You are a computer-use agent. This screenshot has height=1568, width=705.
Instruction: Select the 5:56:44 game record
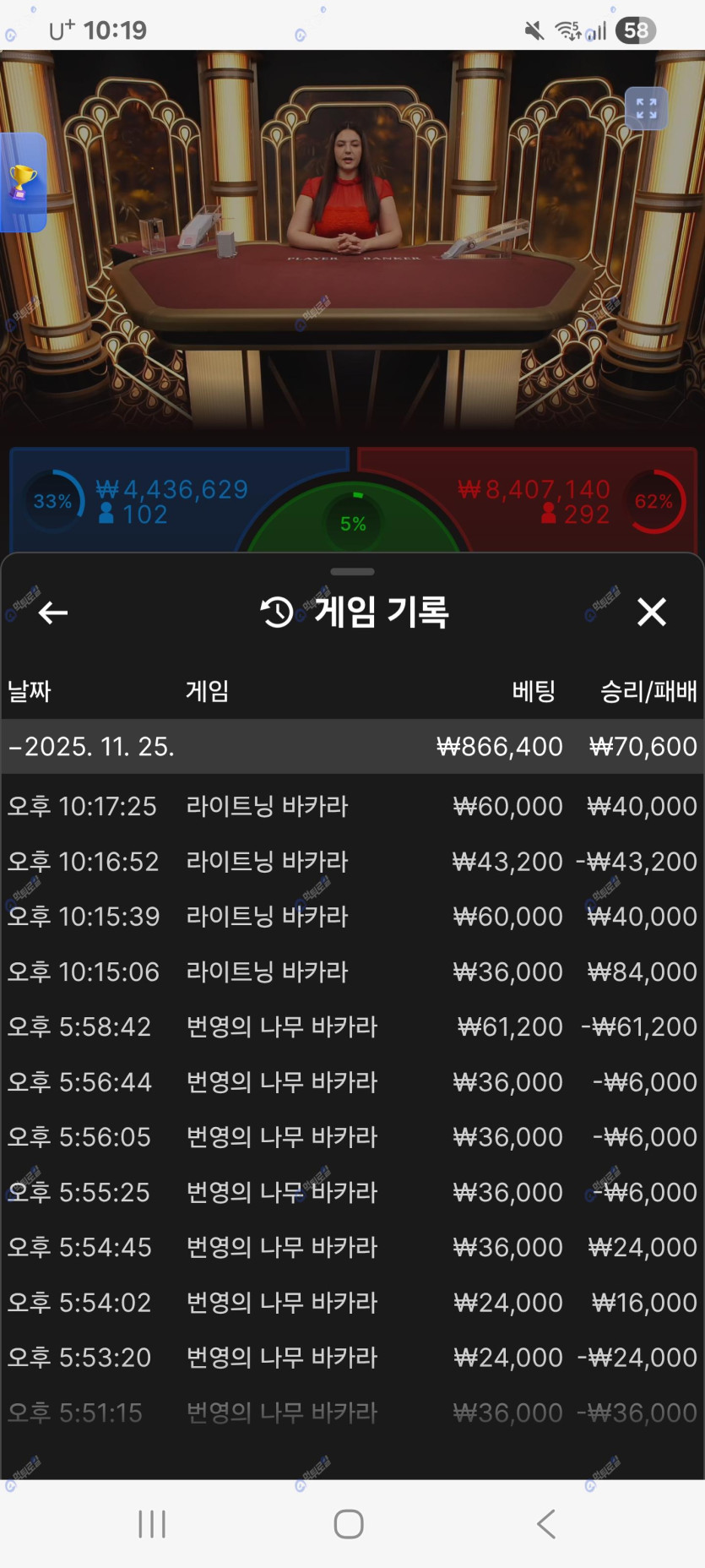point(352,1082)
